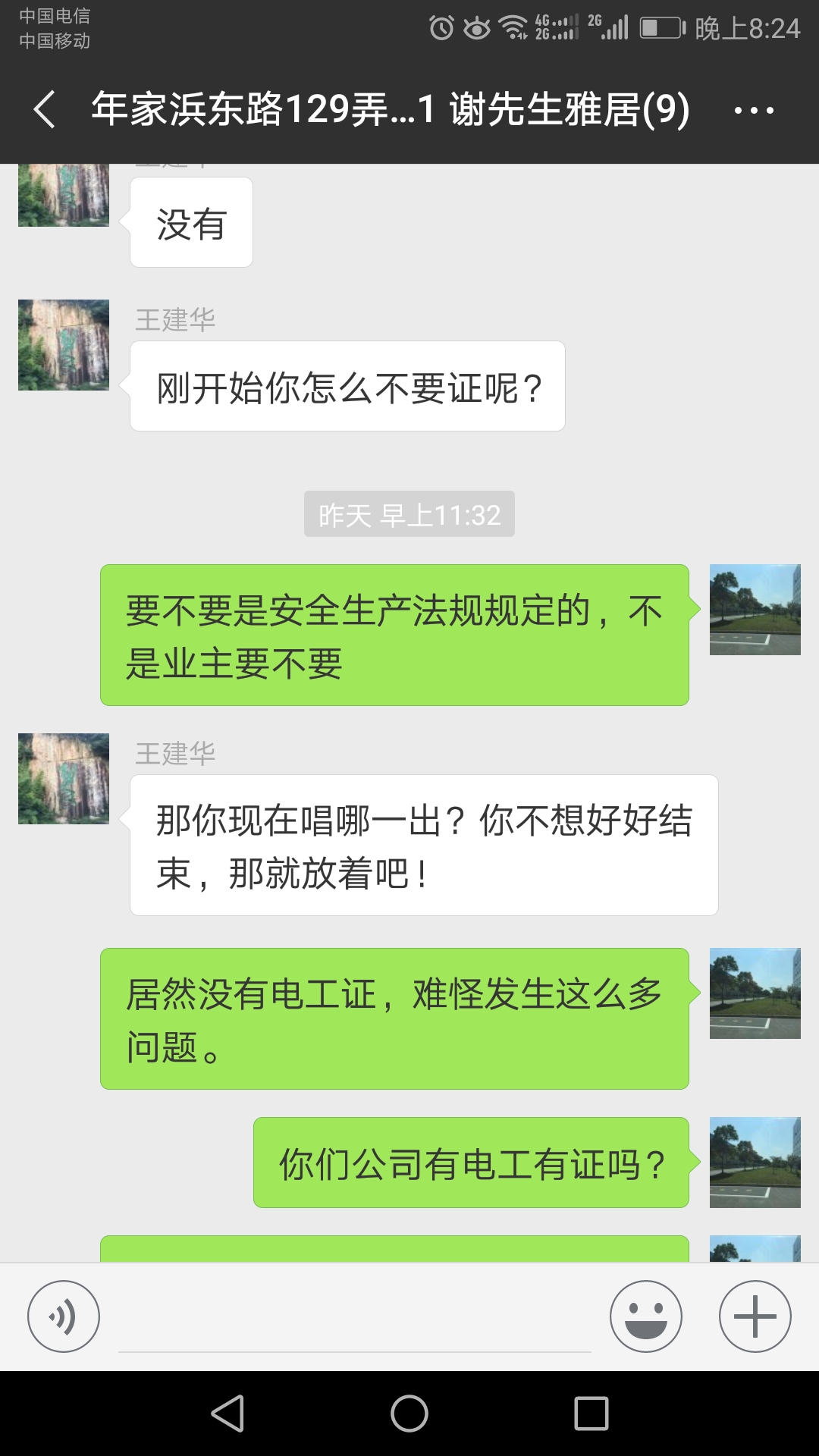Switch to voice message input
Screen dimensions: 819x1456
[64, 1316]
